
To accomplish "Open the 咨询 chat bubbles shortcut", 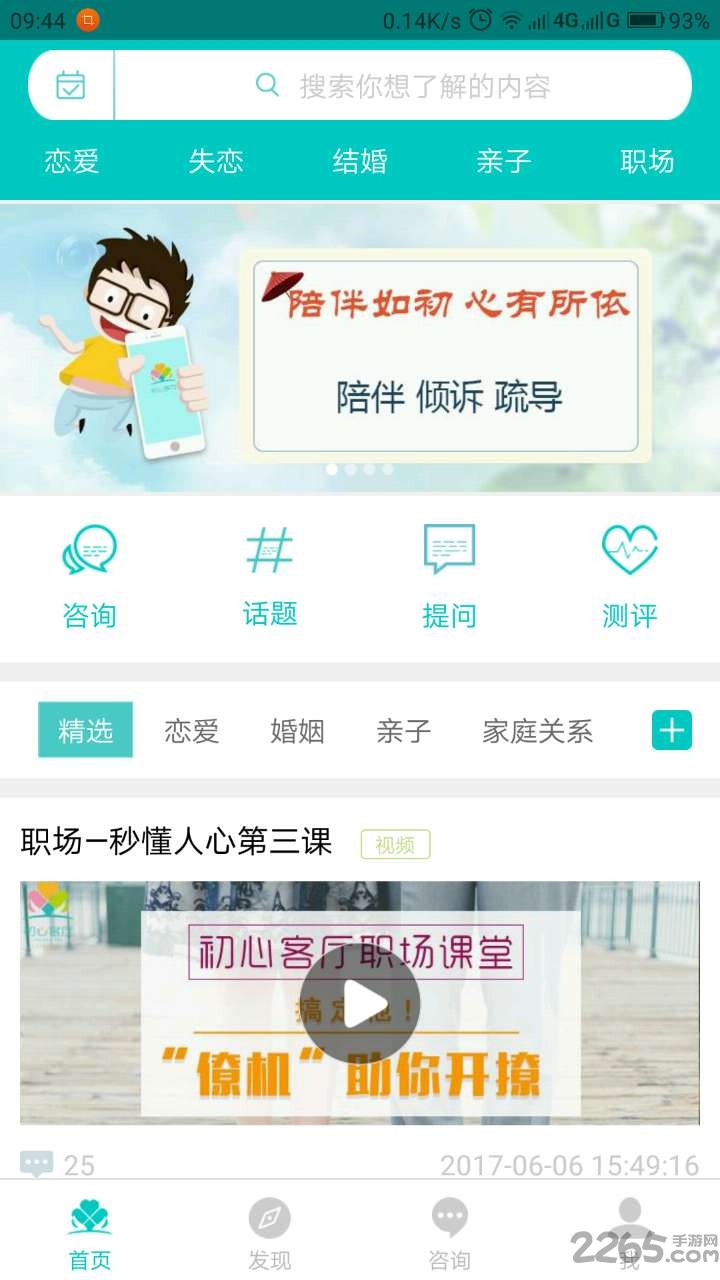I will pos(90,577).
